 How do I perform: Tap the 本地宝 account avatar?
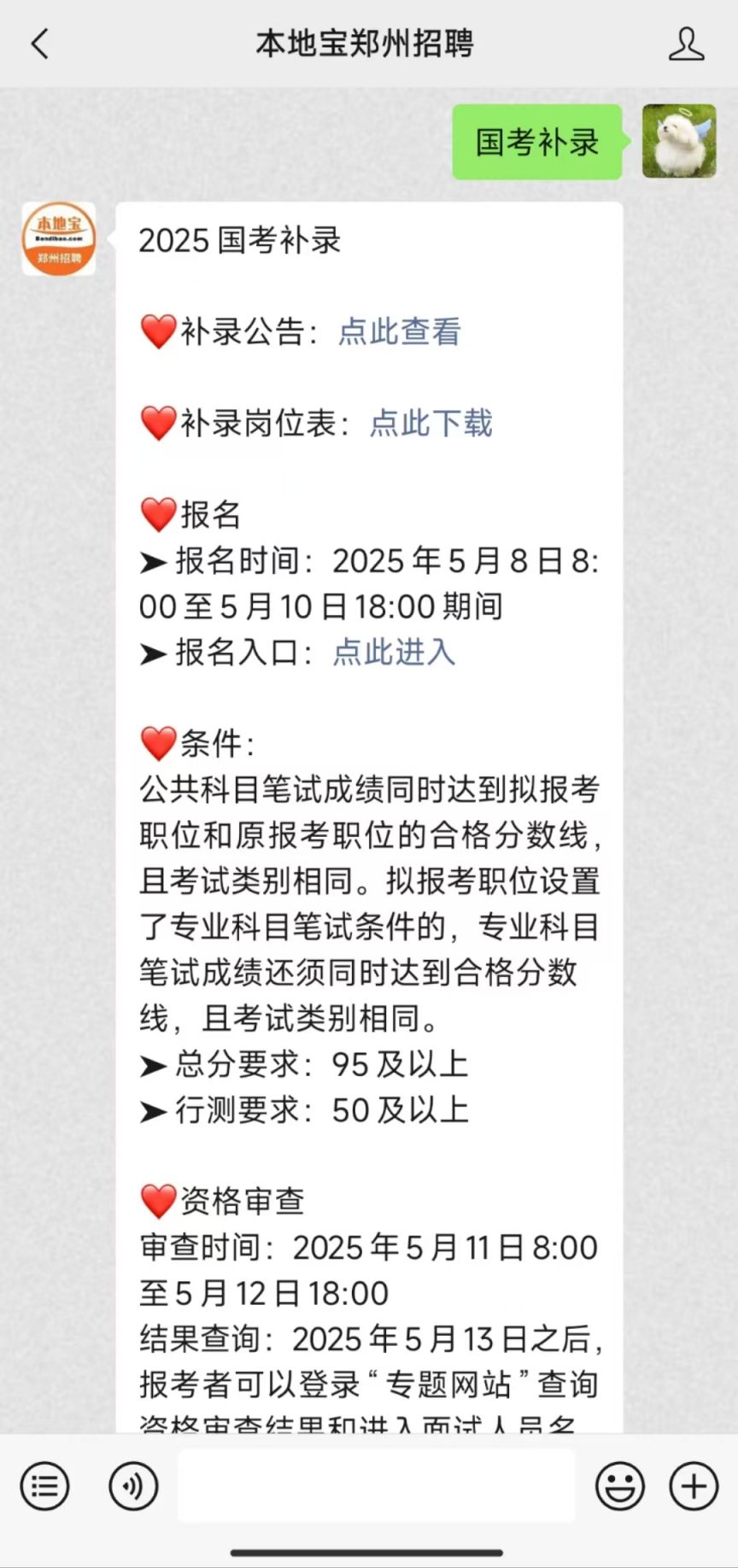click(x=59, y=239)
